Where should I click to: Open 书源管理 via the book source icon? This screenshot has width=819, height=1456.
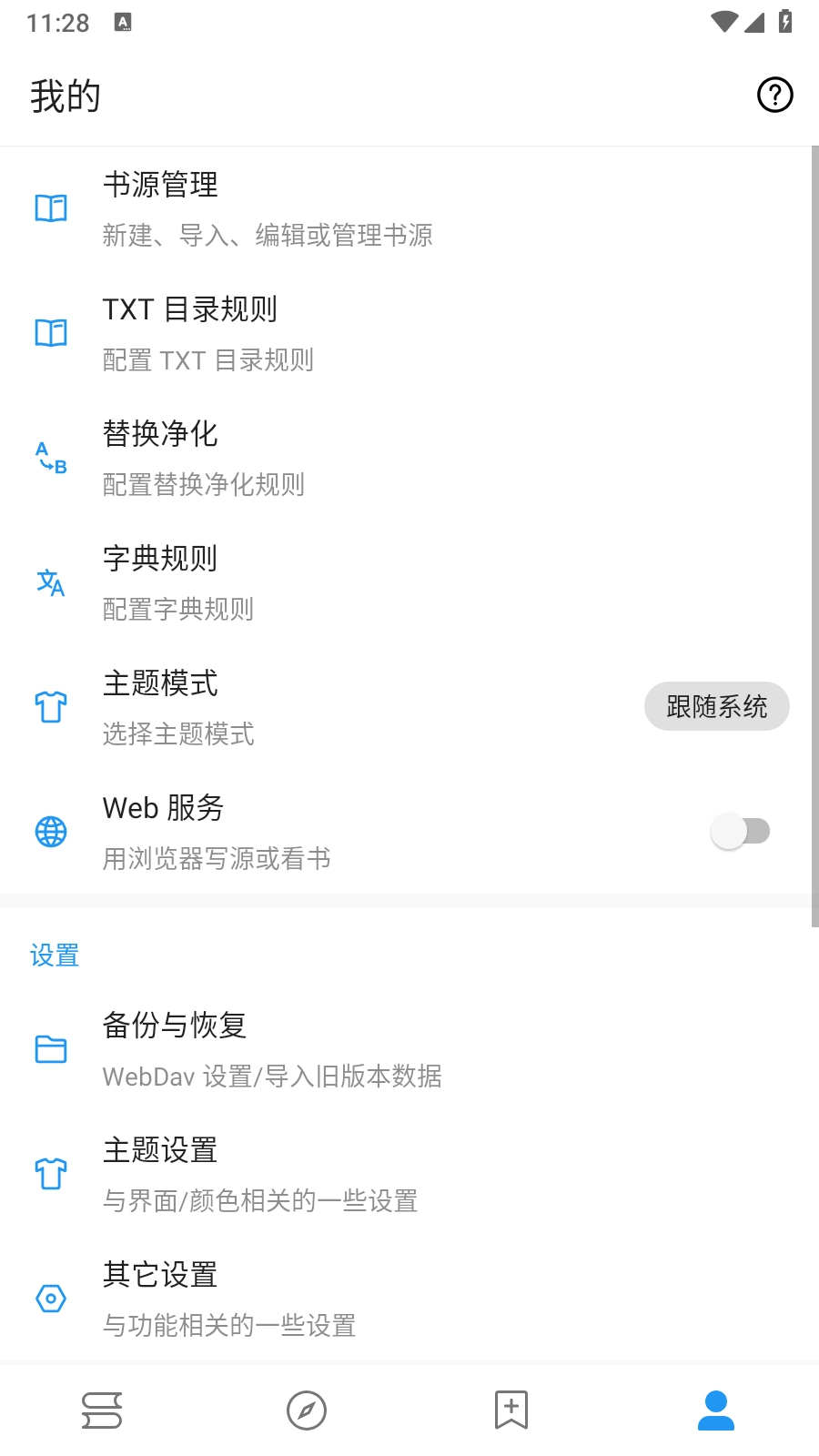point(51,207)
